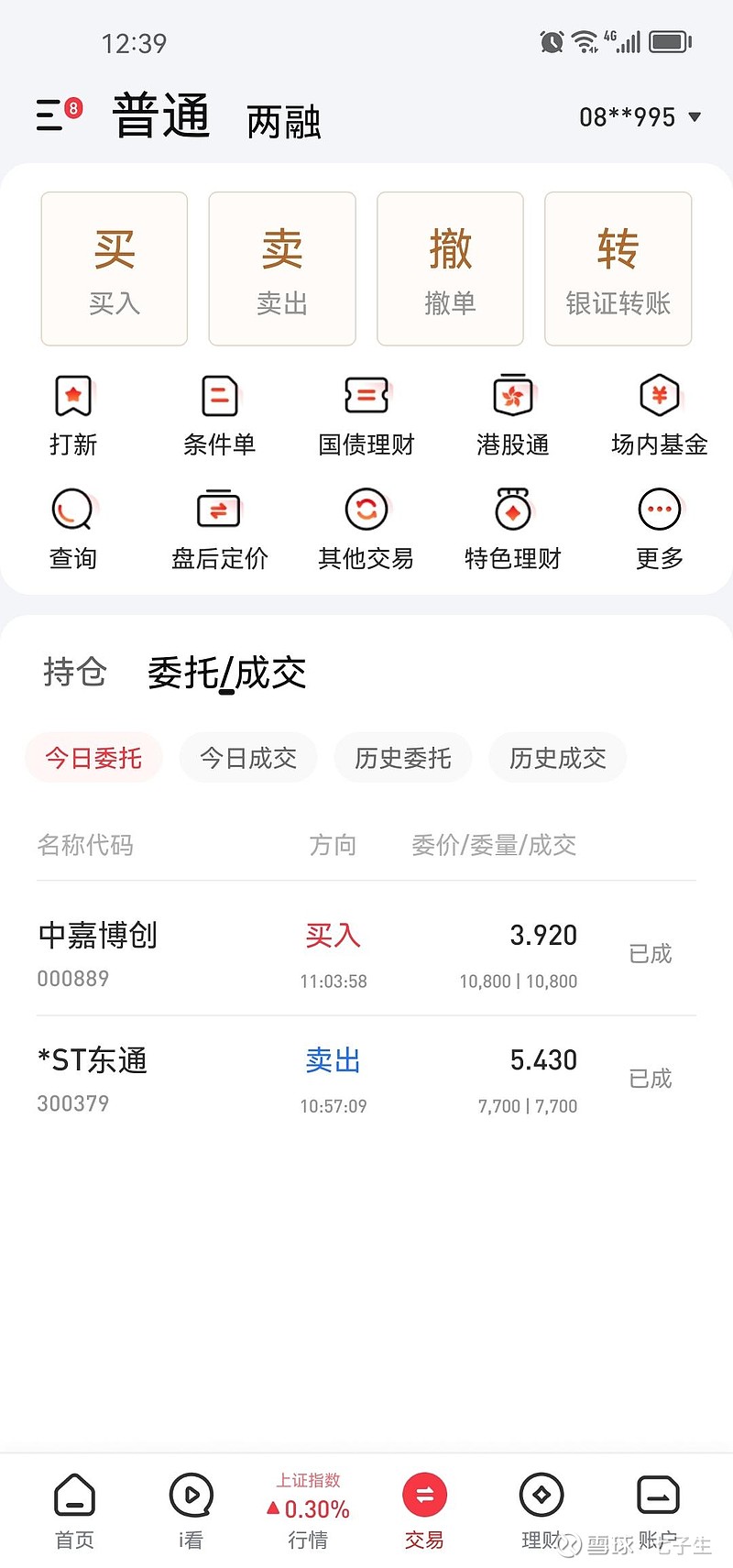Image resolution: width=733 pixels, height=1568 pixels.
Task: Tap the 买入 buy button
Action: click(x=115, y=269)
